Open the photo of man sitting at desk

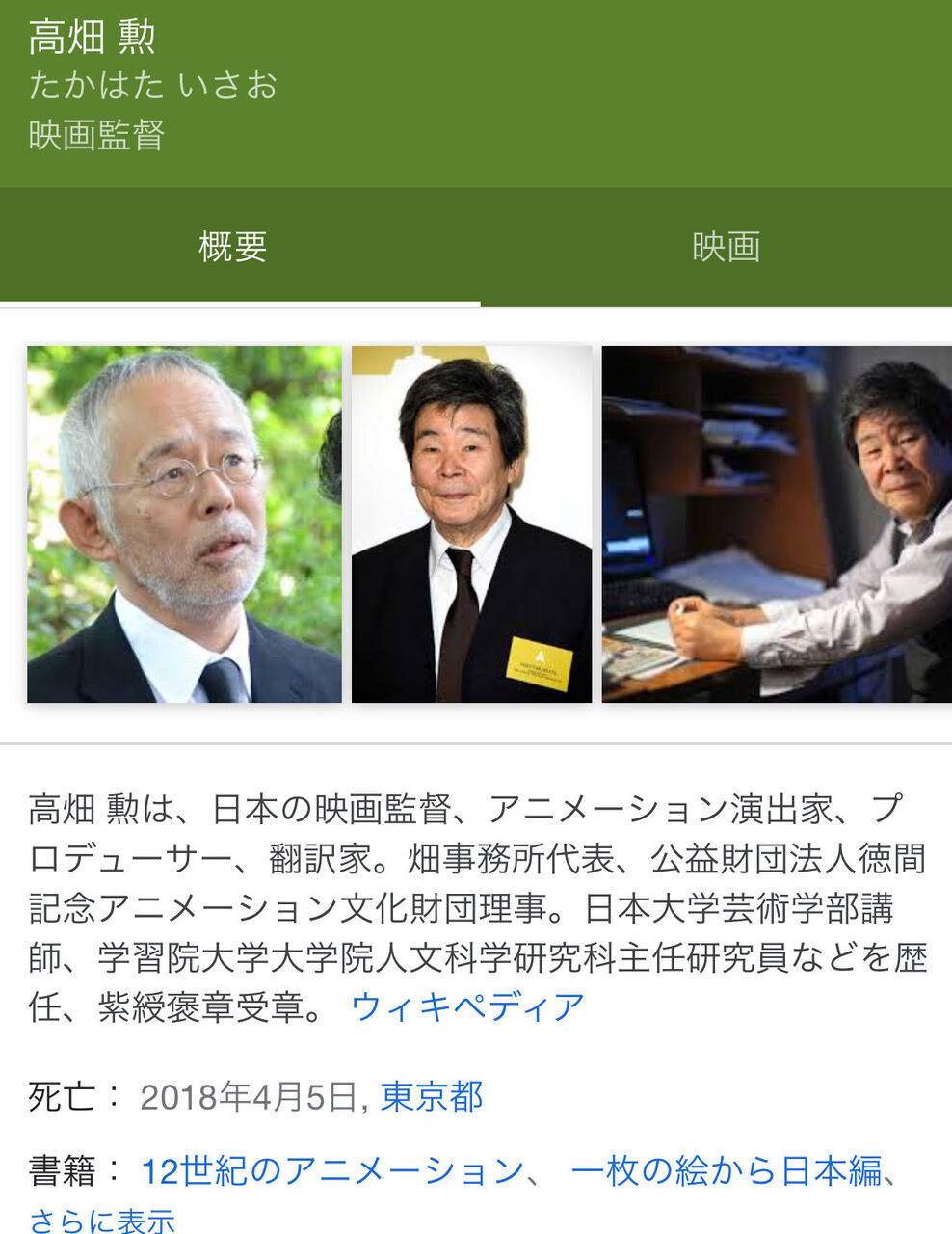(777, 523)
